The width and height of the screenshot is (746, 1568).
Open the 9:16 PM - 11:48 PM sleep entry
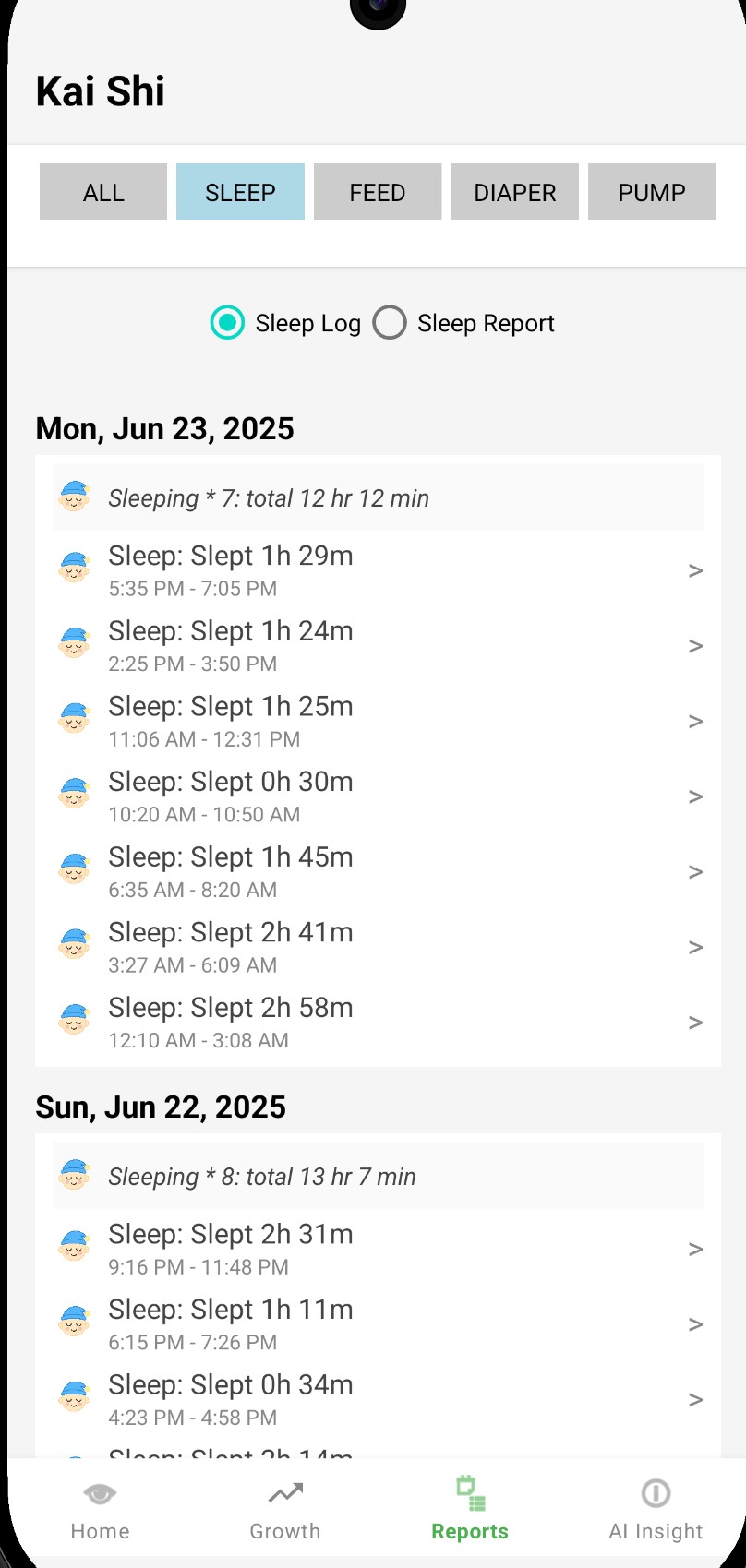[x=378, y=1249]
